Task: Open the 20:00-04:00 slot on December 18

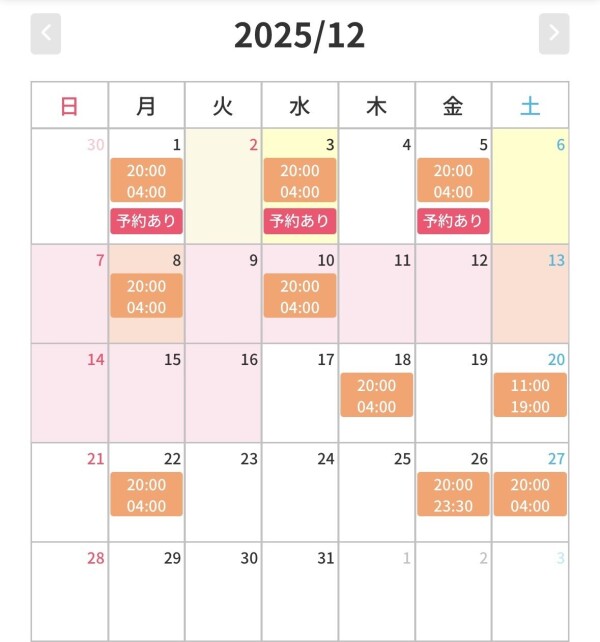Action: 376,395
